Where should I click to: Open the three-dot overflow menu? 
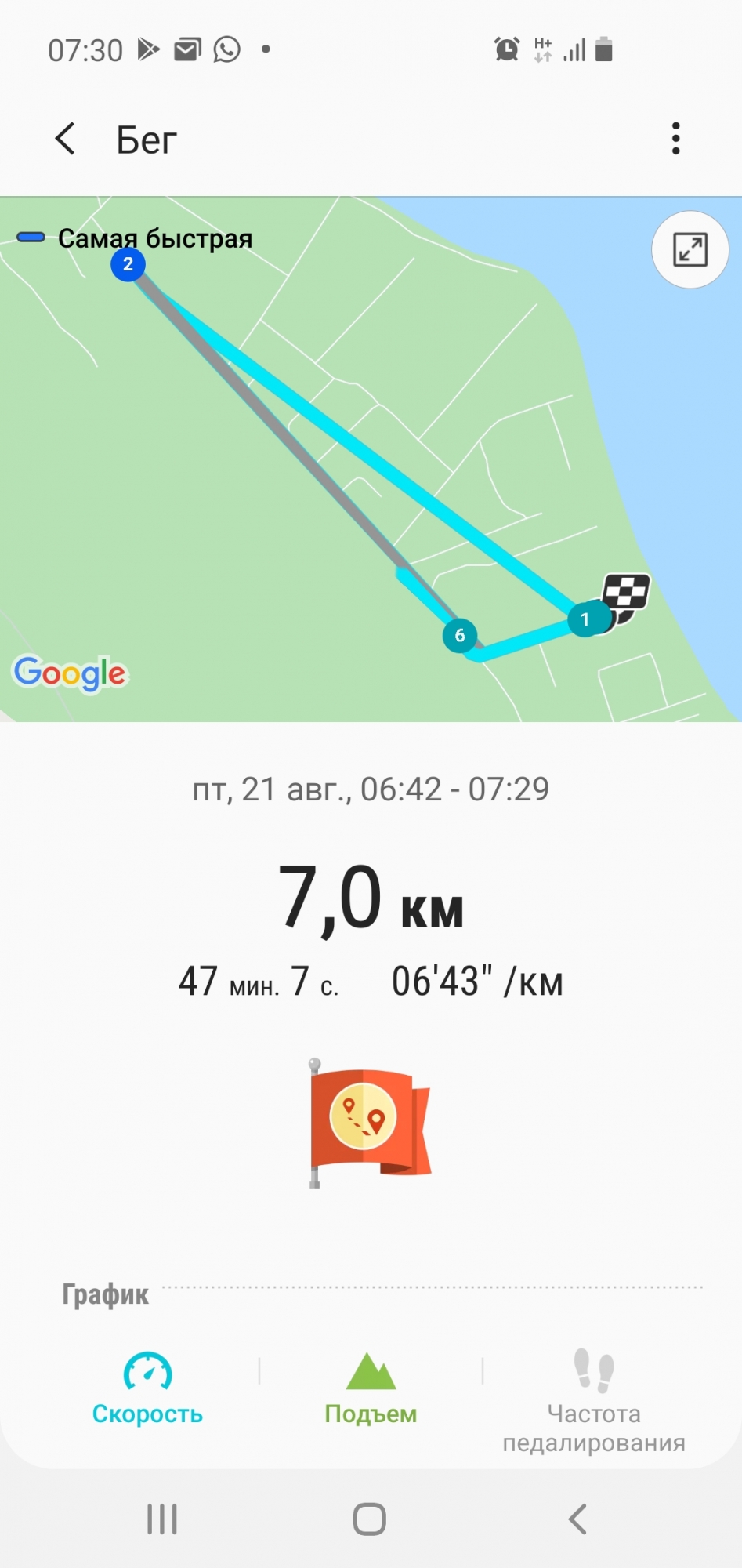click(675, 139)
